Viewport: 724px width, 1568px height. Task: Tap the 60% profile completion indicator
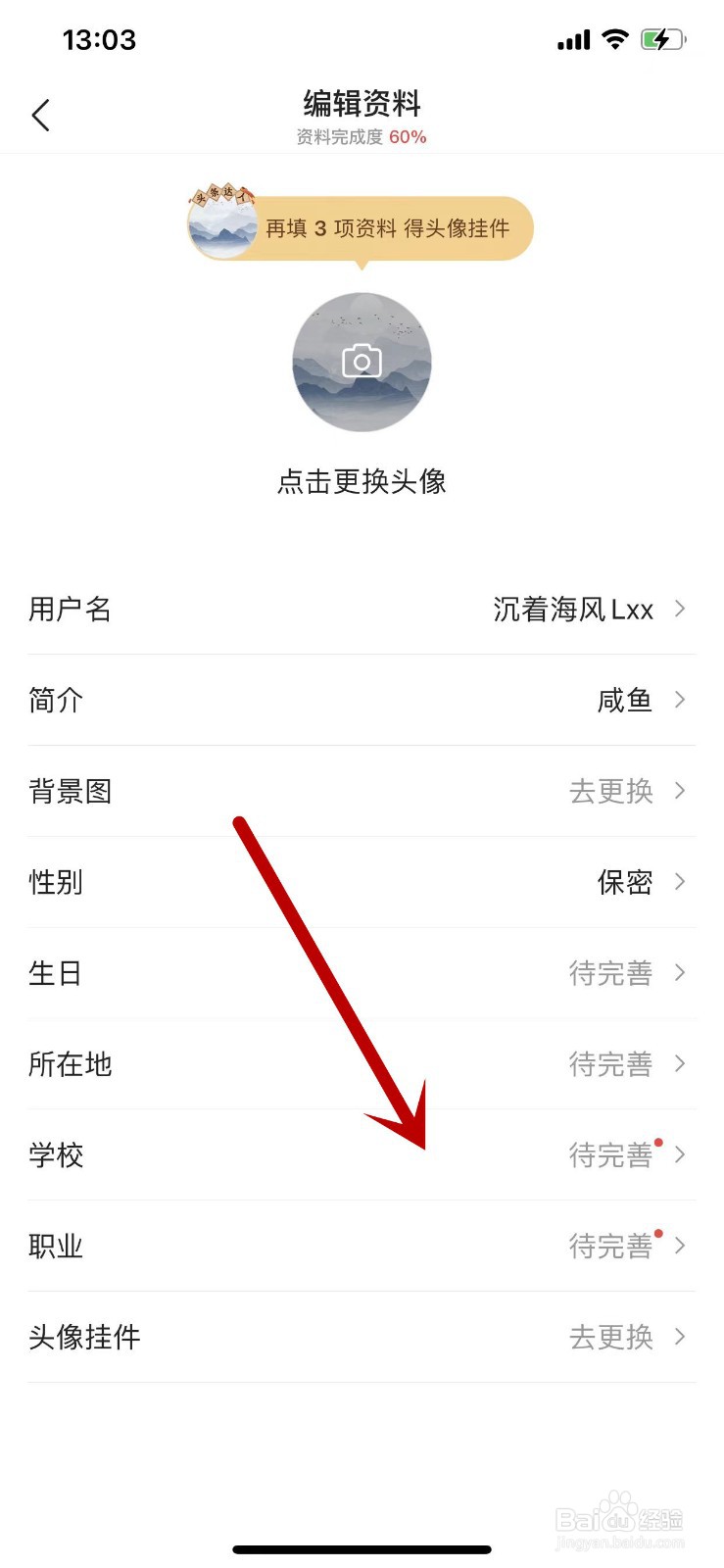click(407, 138)
